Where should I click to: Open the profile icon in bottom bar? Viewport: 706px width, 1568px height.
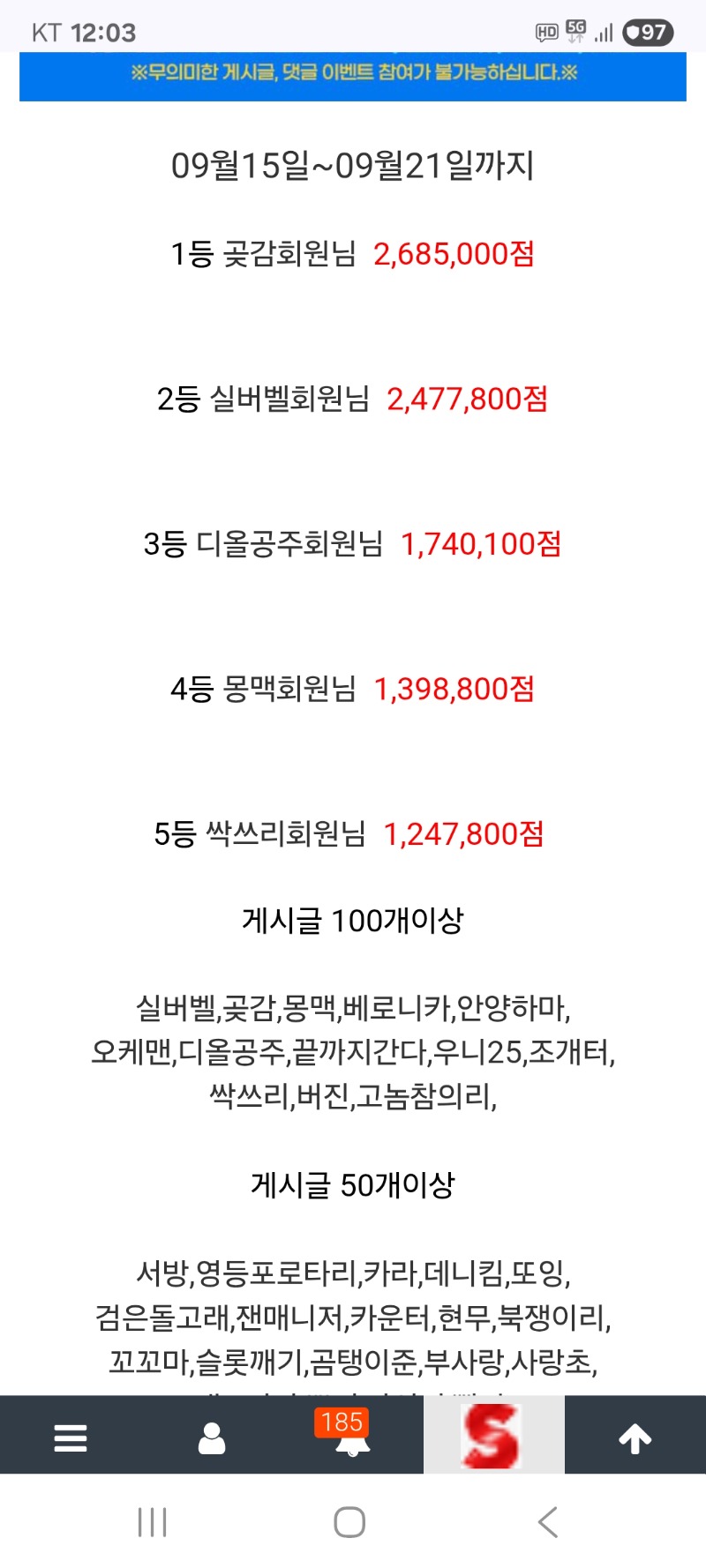[x=212, y=1438]
